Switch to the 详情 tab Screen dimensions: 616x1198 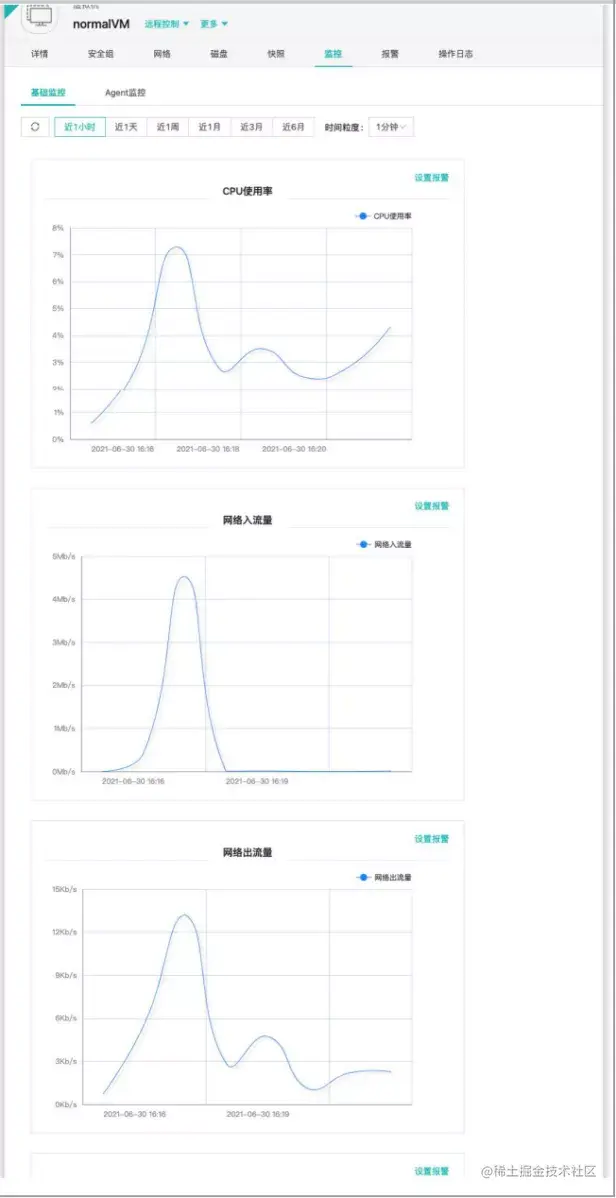pos(39,54)
